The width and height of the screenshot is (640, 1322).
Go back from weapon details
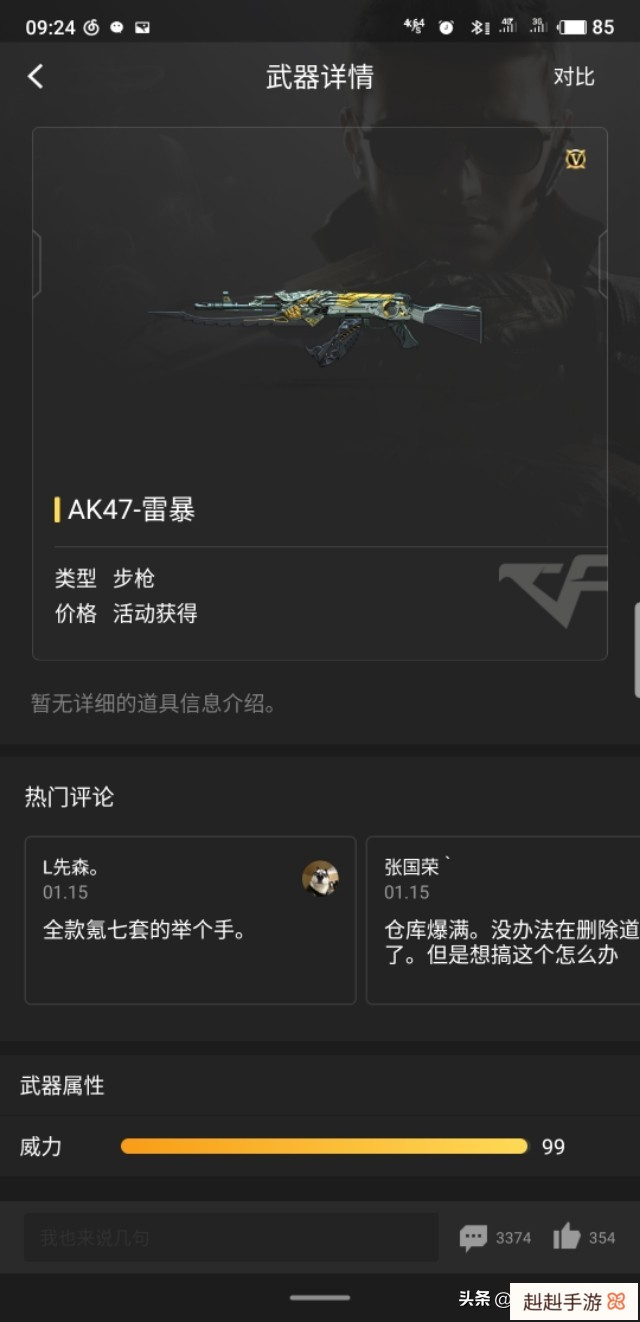tap(36, 76)
